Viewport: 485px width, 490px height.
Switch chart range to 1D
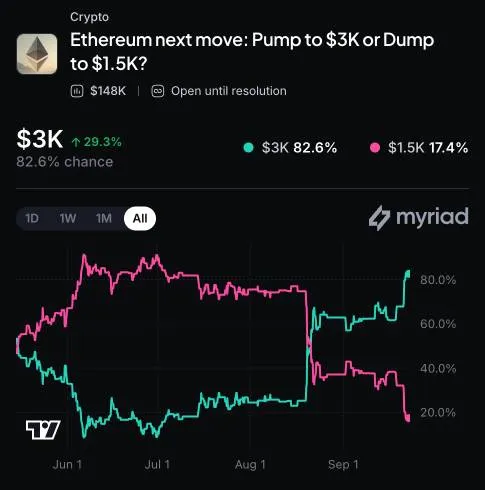[x=32, y=219]
